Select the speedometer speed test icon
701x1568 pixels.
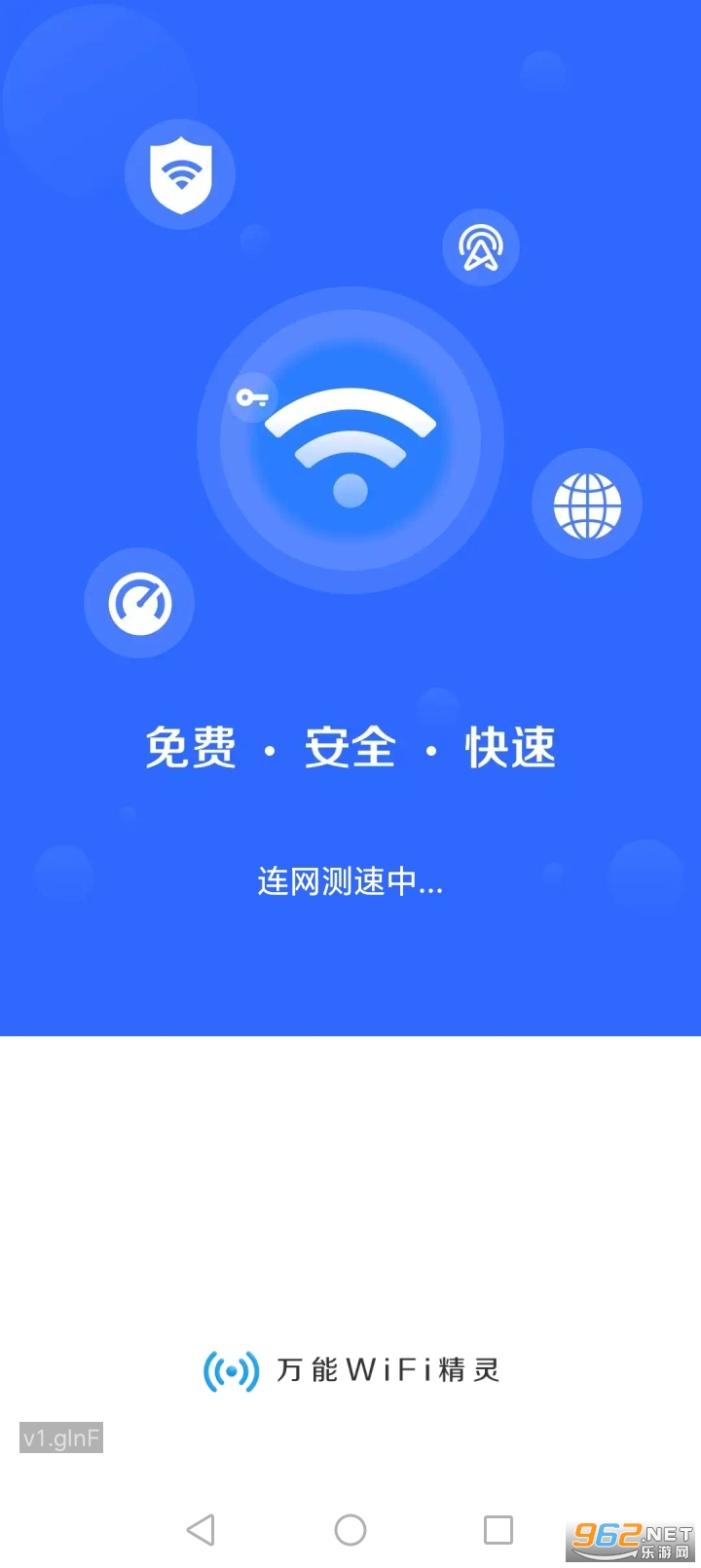pyautogui.click(x=139, y=604)
